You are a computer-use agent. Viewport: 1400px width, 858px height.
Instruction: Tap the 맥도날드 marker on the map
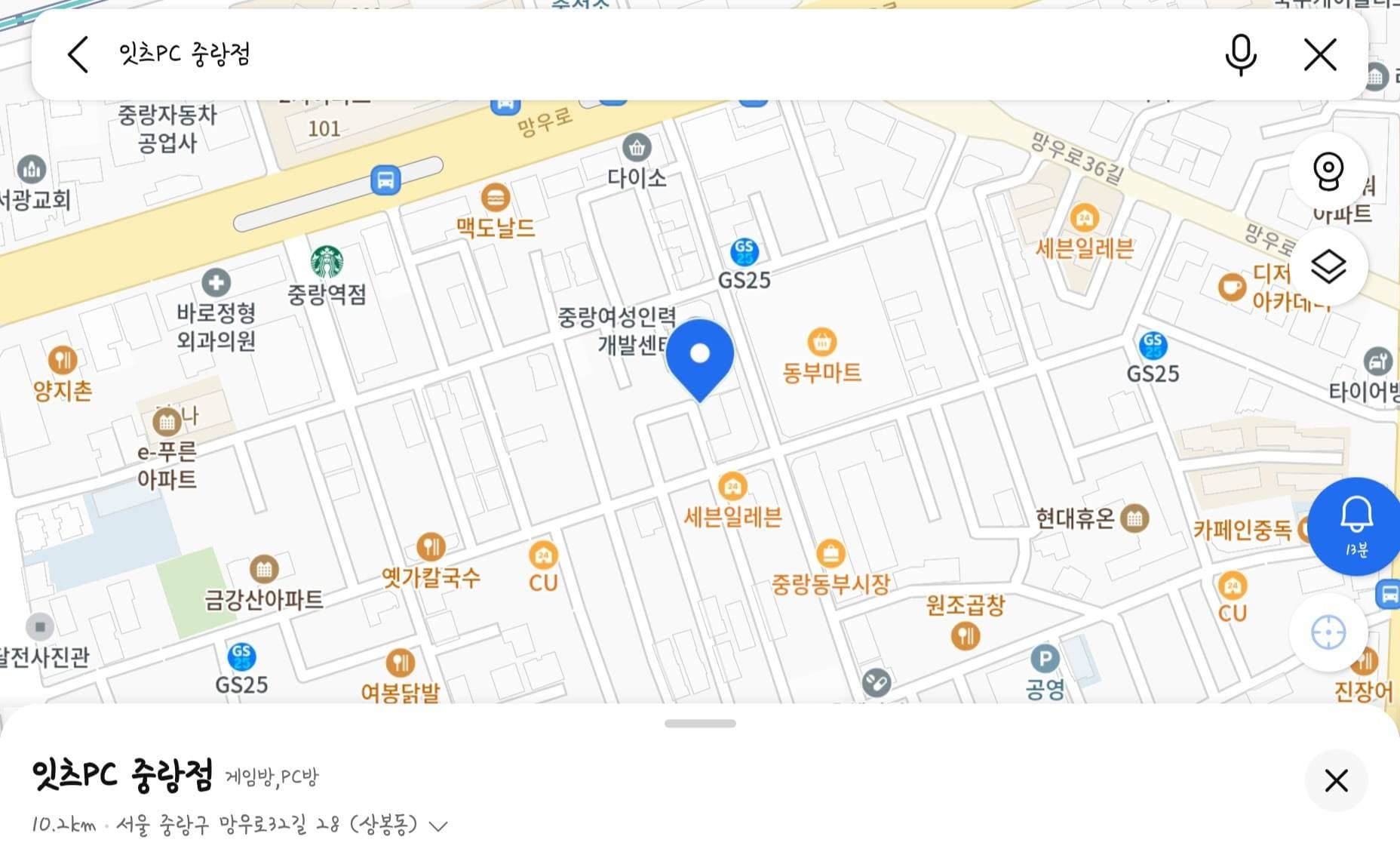(x=495, y=198)
